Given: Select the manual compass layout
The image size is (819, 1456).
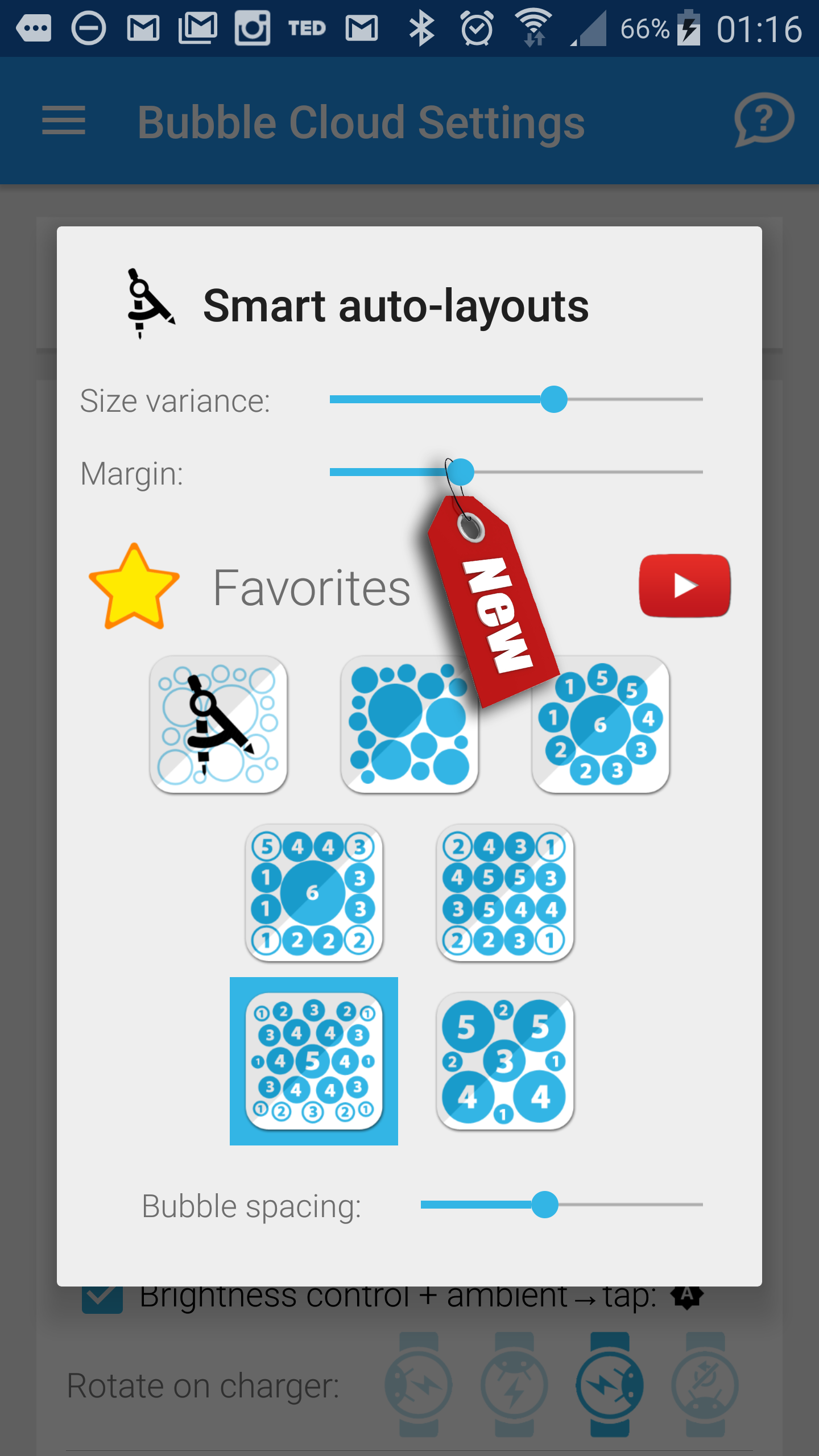Looking at the screenshot, I should point(218,724).
